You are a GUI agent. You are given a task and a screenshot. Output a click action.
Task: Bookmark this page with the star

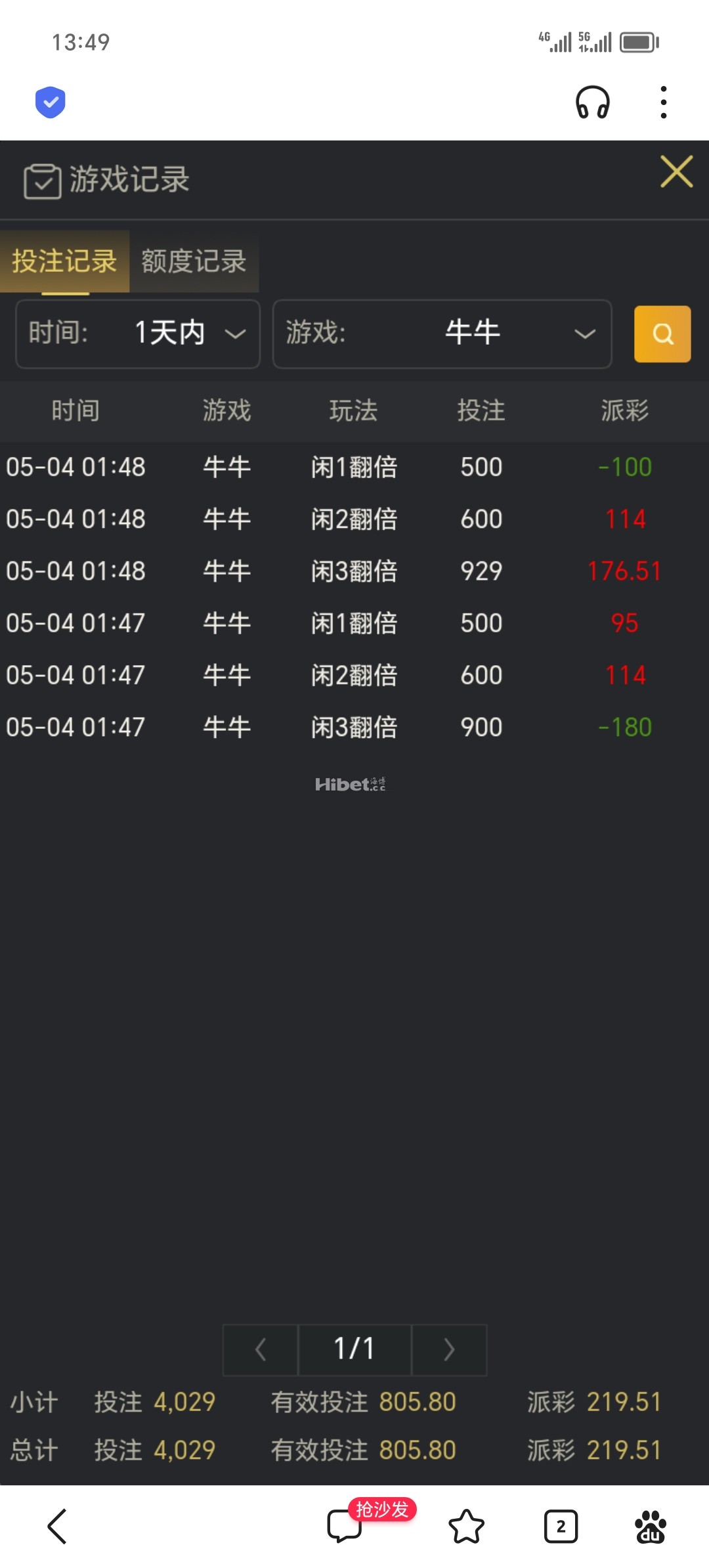coord(466,1527)
